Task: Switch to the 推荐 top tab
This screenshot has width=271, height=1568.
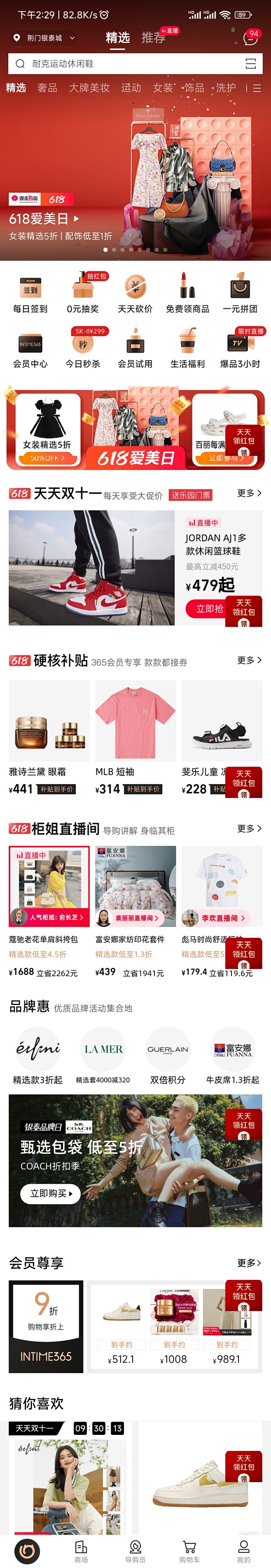Action: (153, 38)
